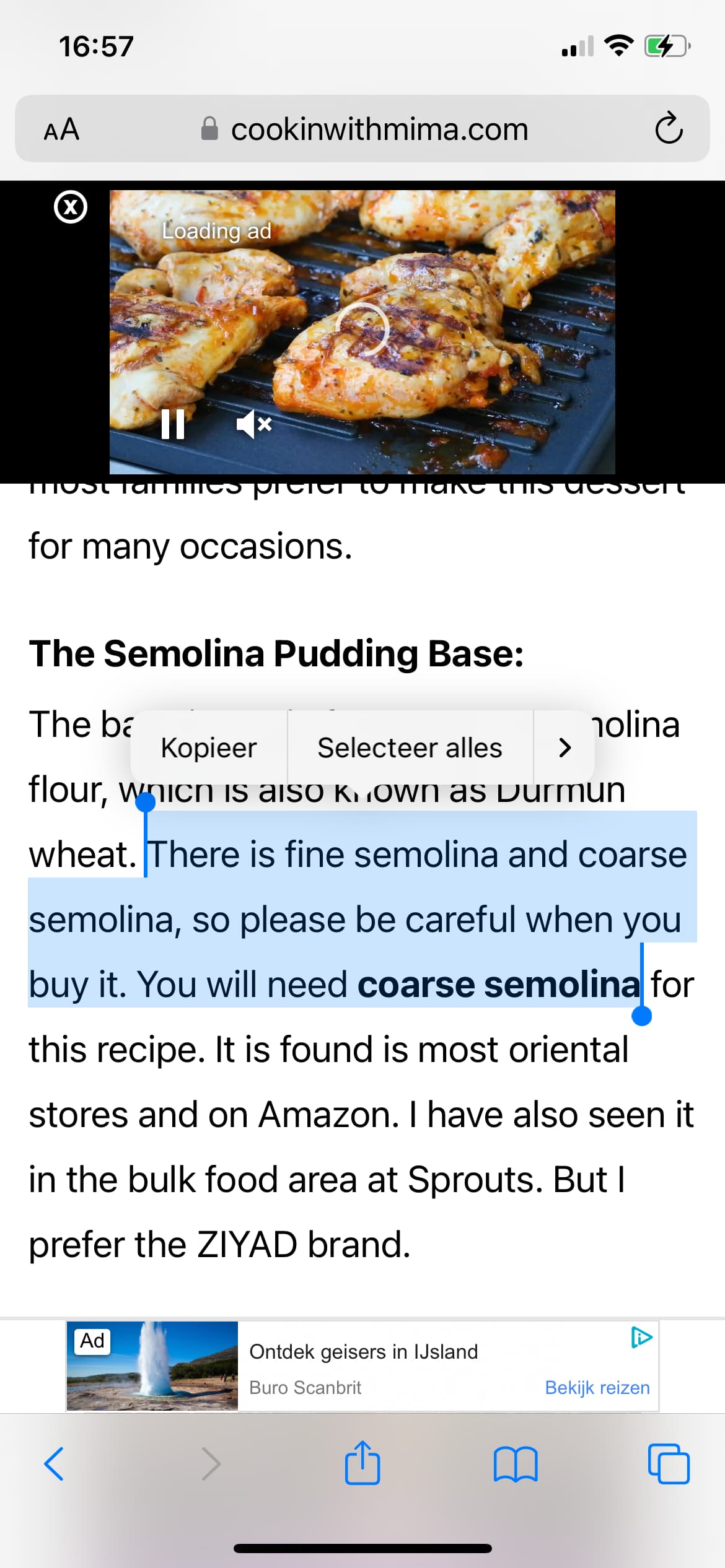Image resolution: width=725 pixels, height=1568 pixels.
Task: Pause the video ad
Action: tap(173, 424)
